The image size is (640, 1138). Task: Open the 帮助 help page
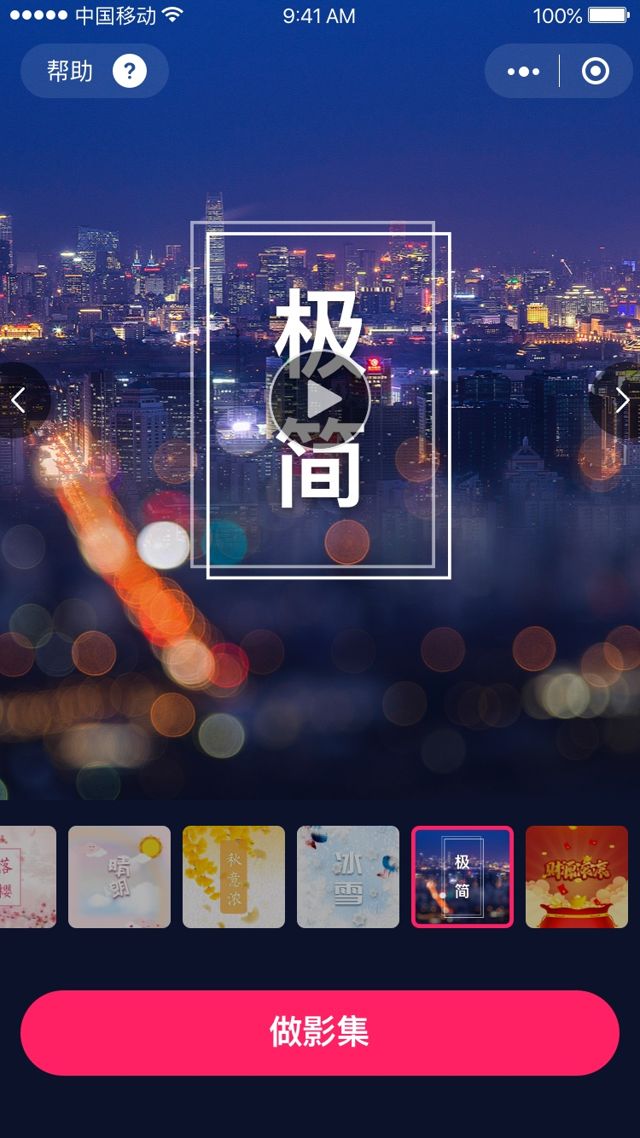click(94, 71)
